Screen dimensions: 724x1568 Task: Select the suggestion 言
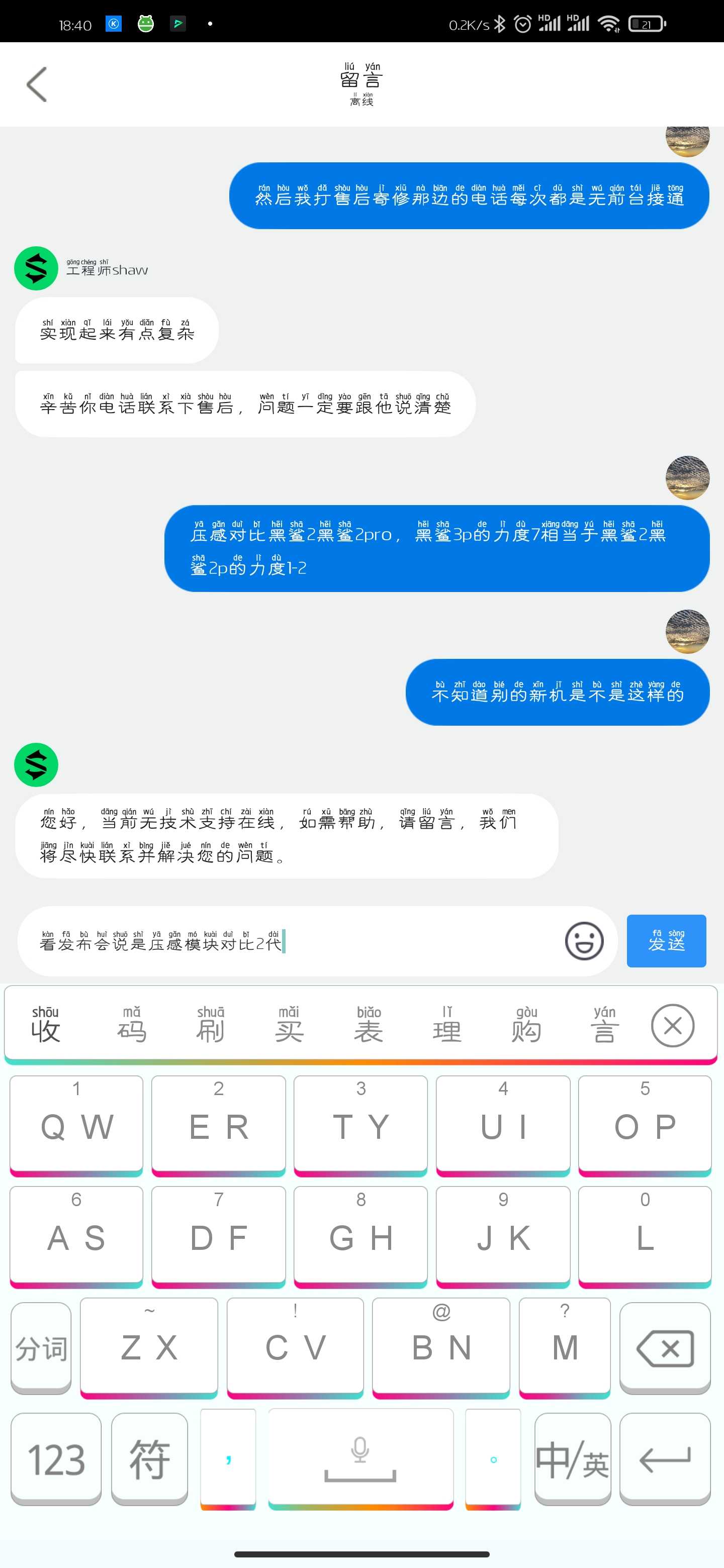point(605,1025)
